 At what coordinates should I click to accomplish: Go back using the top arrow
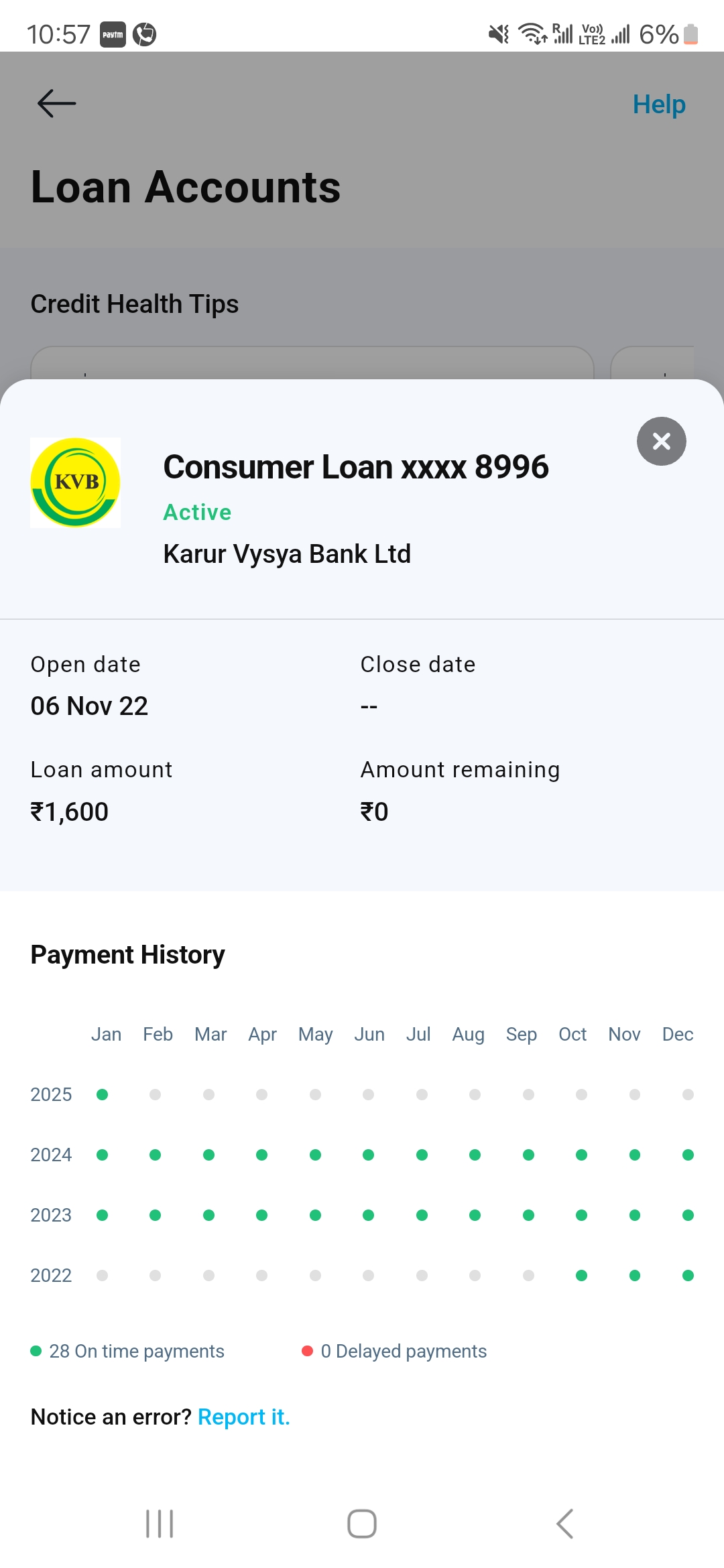[x=56, y=104]
